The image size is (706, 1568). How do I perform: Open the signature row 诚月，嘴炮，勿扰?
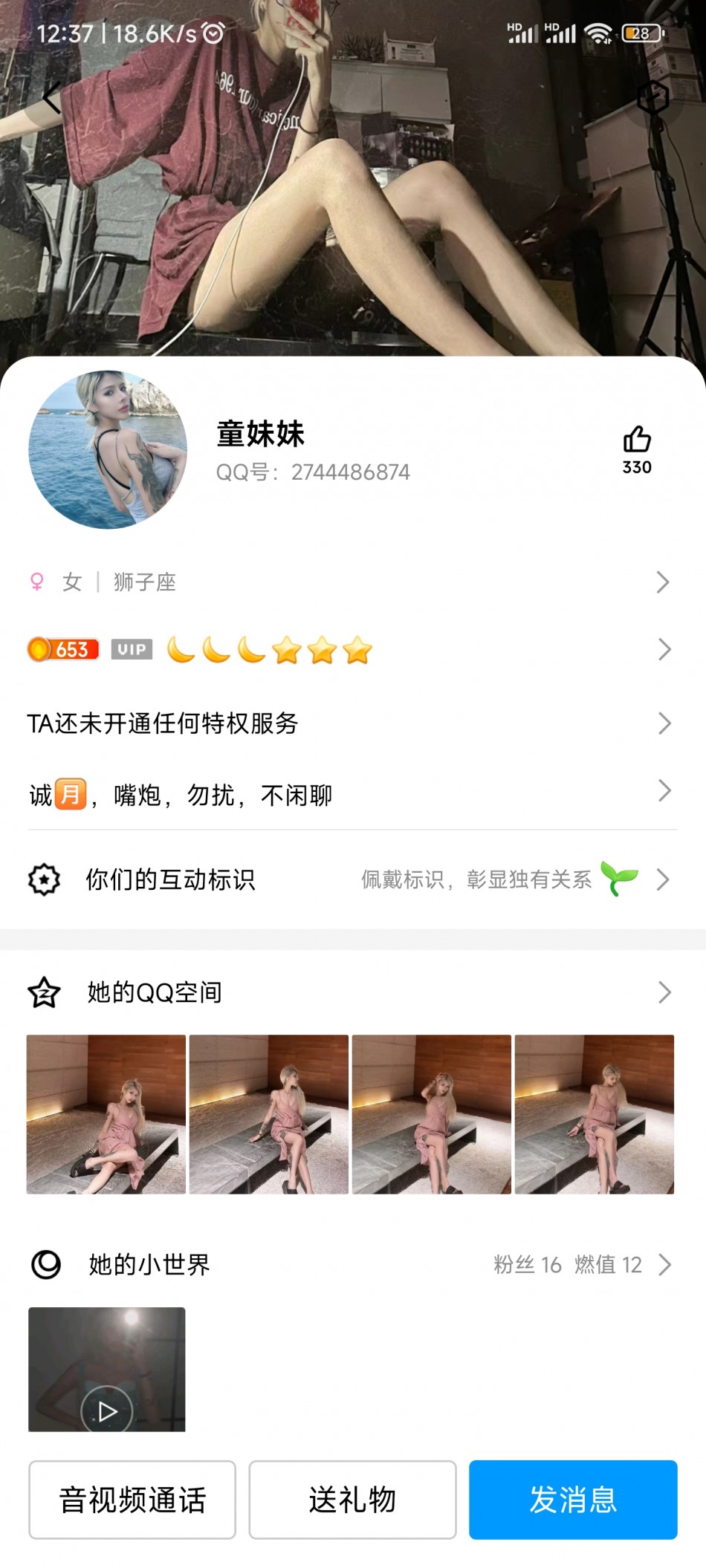(x=349, y=794)
